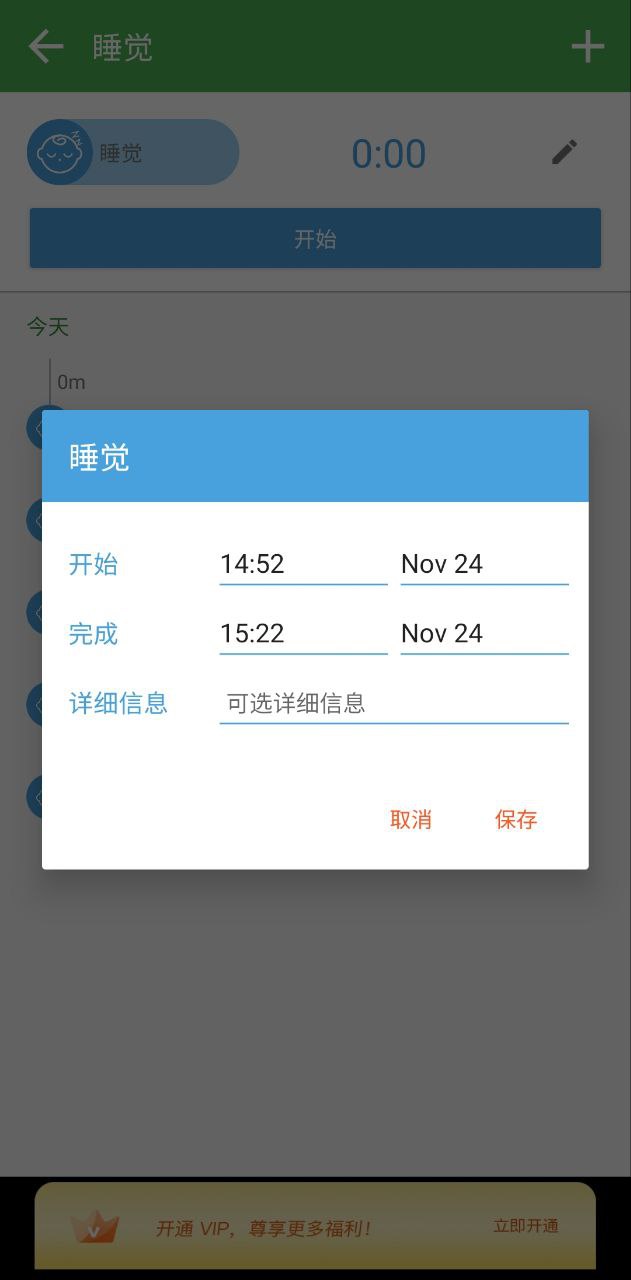This screenshot has height=1280, width=631.
Task: Focus the optional details text field
Action: (394, 704)
